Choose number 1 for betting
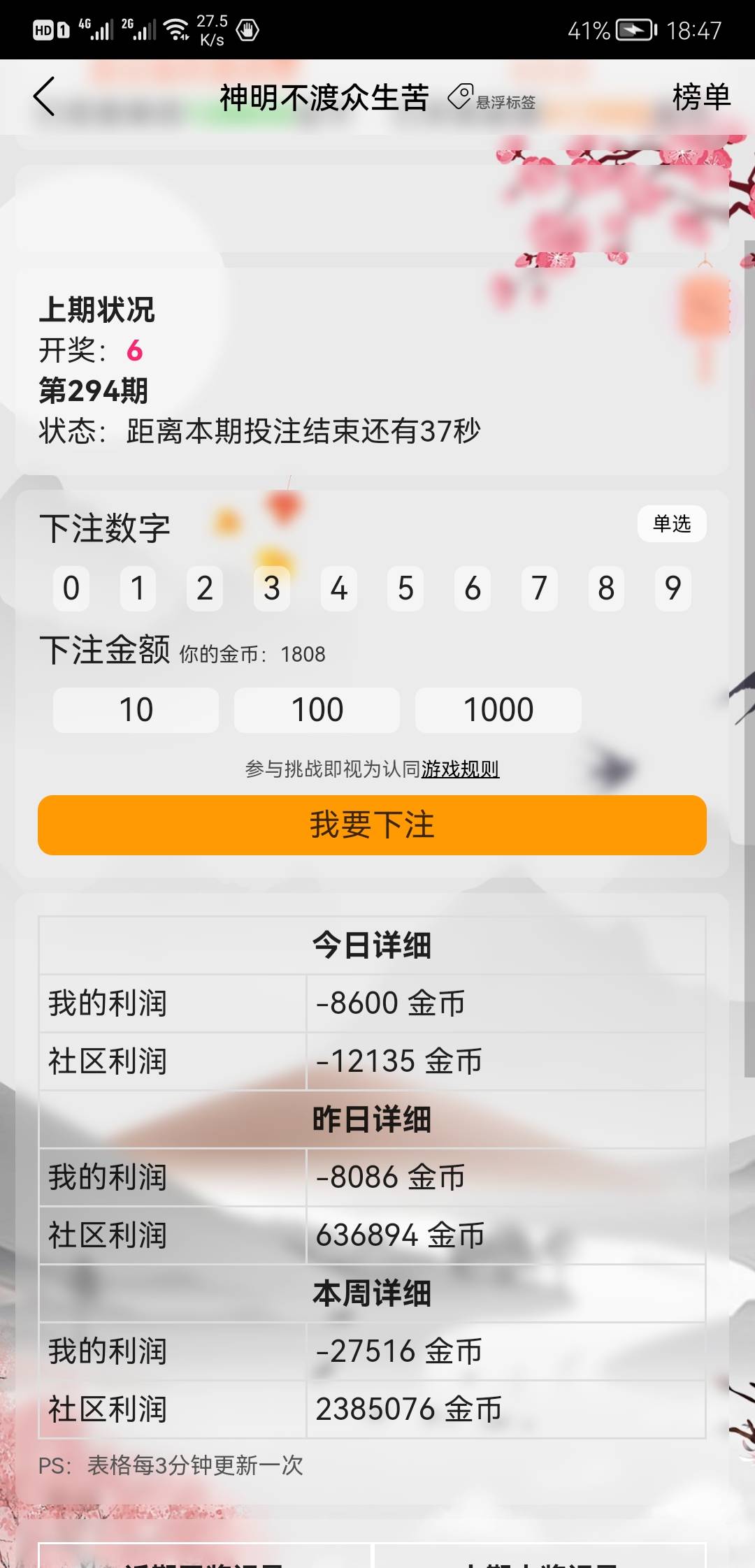 point(138,588)
